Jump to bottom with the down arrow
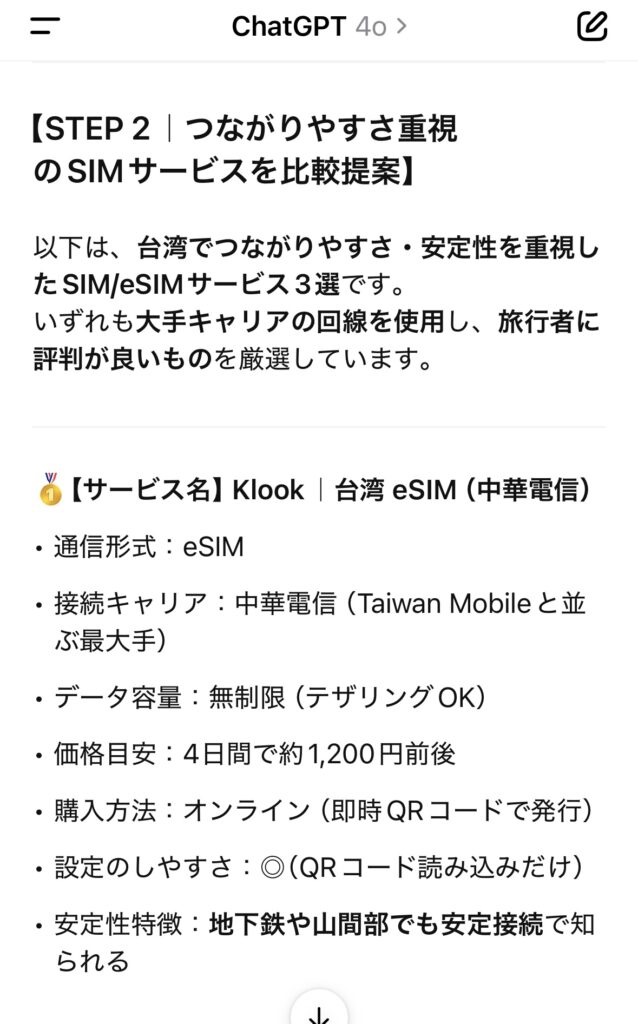 (319, 1012)
